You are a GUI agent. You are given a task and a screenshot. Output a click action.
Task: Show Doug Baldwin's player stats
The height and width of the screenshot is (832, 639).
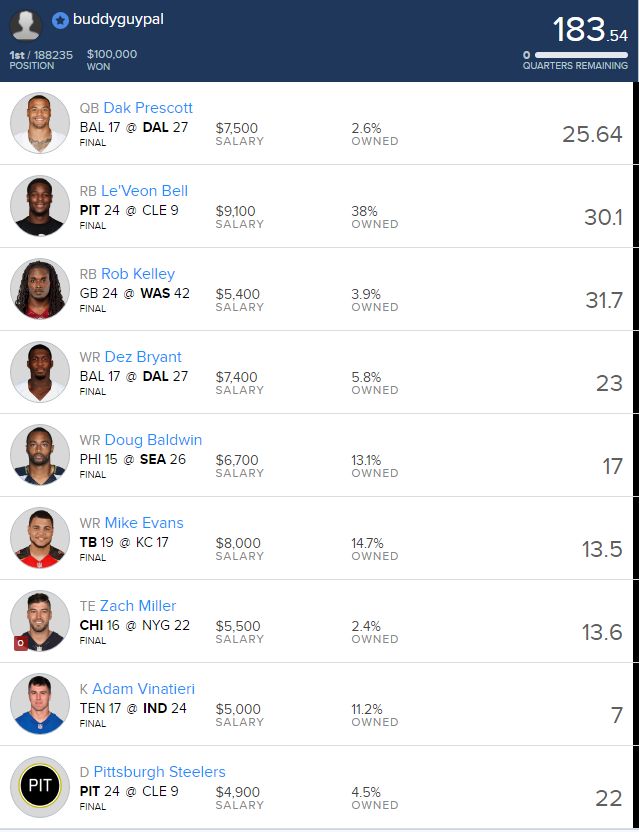coord(153,440)
